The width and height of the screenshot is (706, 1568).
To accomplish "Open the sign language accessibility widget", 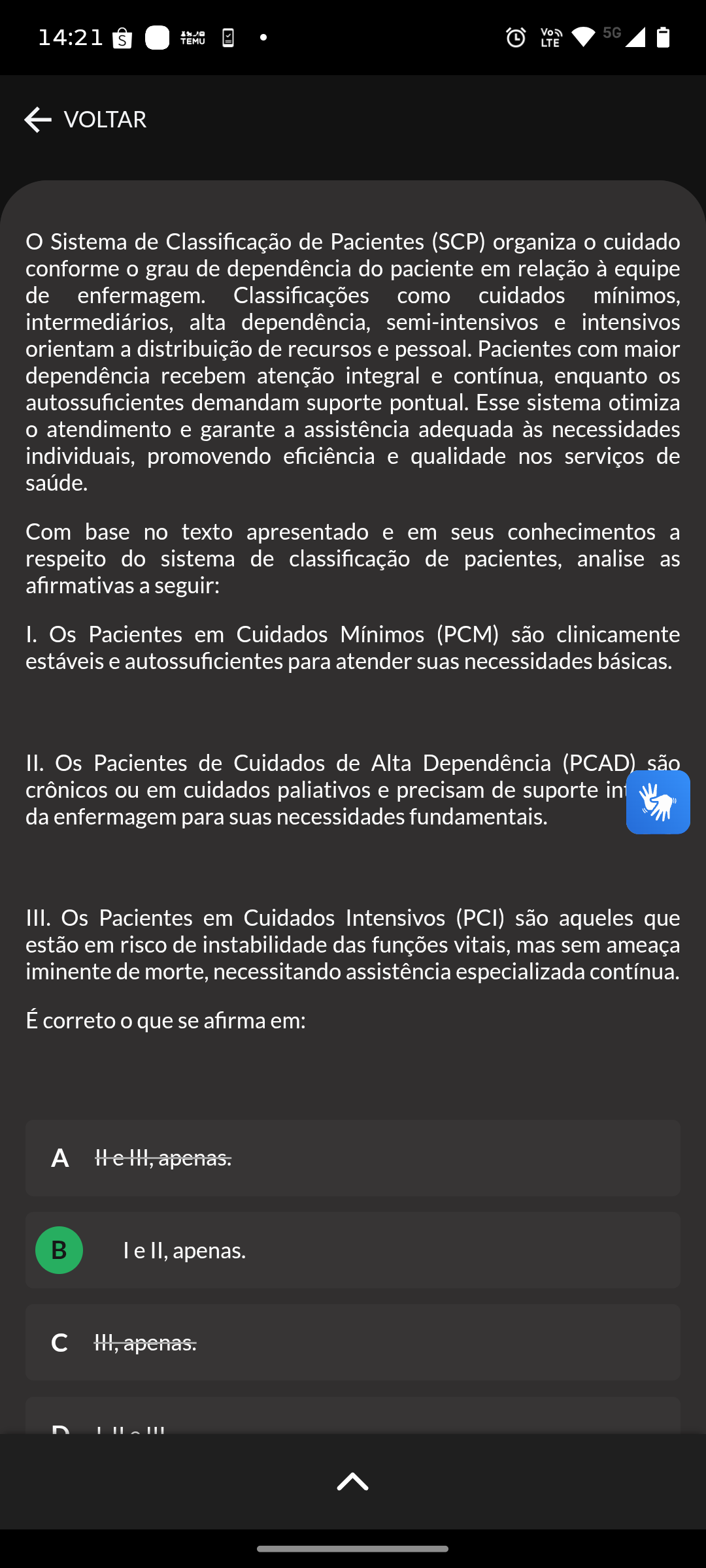I will click(x=658, y=802).
